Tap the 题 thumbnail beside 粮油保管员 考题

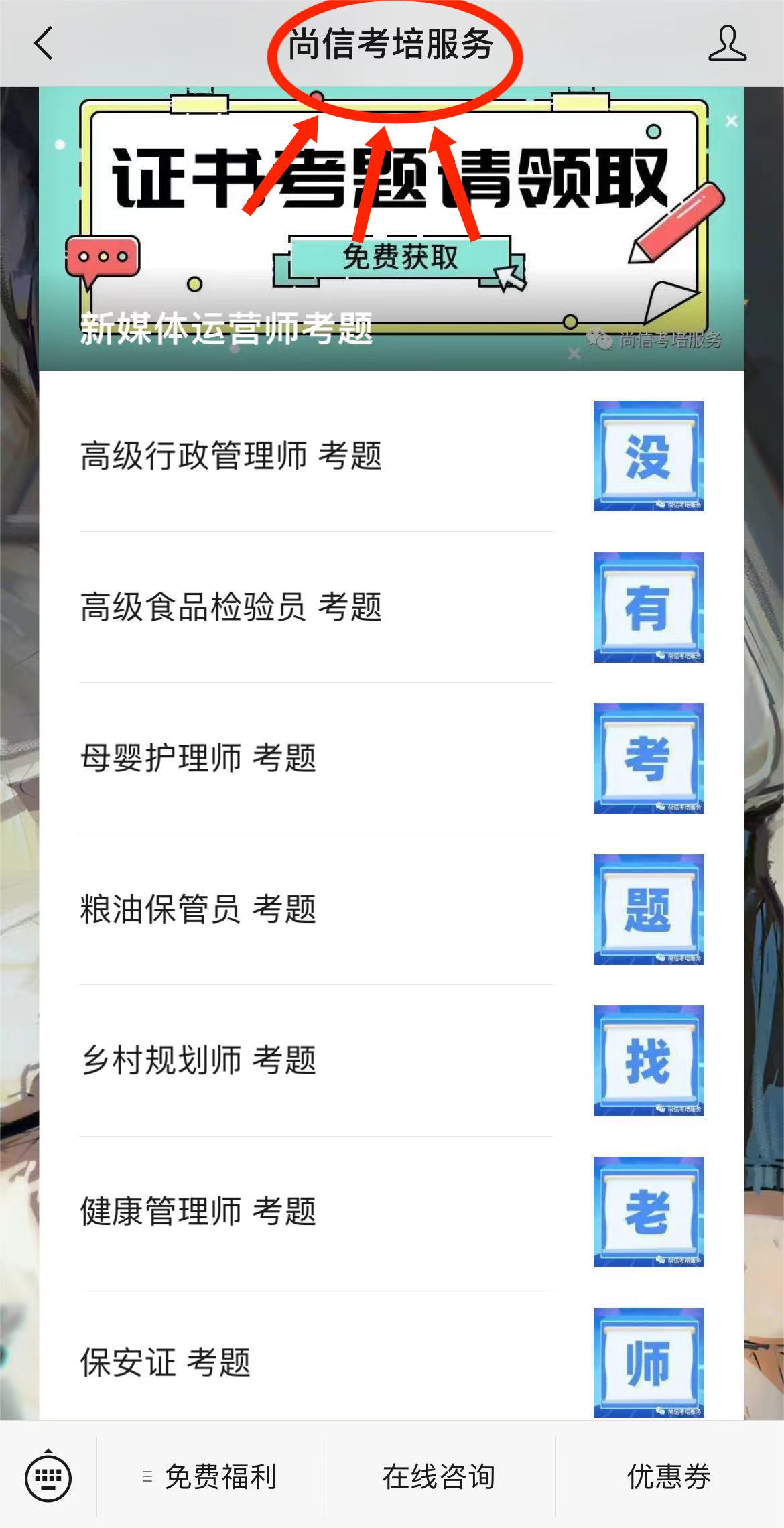tap(648, 908)
